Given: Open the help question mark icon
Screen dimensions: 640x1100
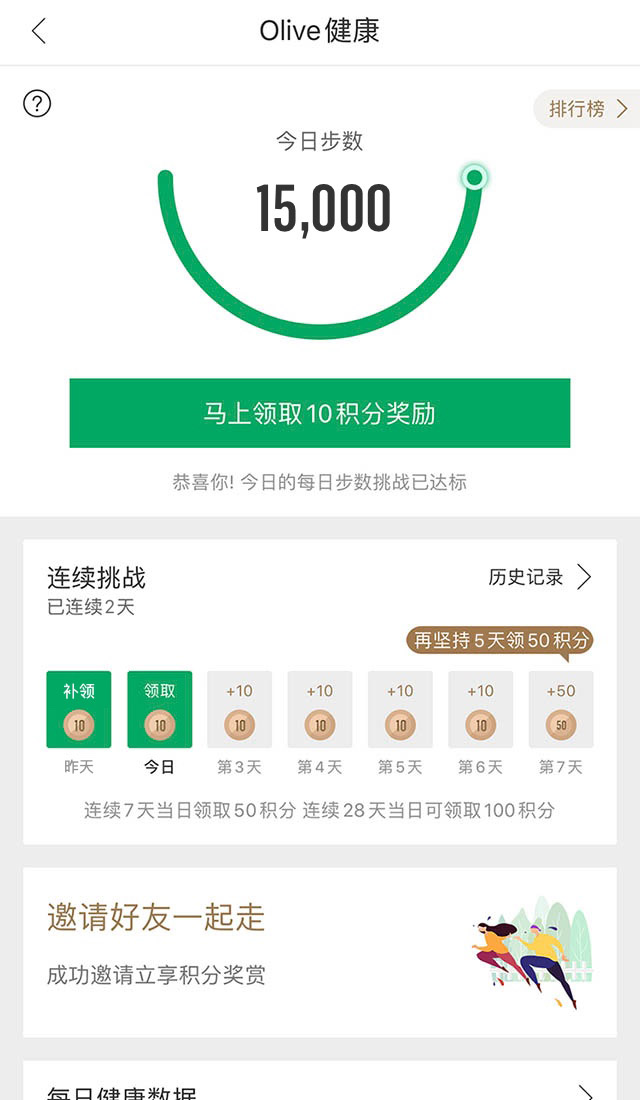Looking at the screenshot, I should (x=37, y=104).
